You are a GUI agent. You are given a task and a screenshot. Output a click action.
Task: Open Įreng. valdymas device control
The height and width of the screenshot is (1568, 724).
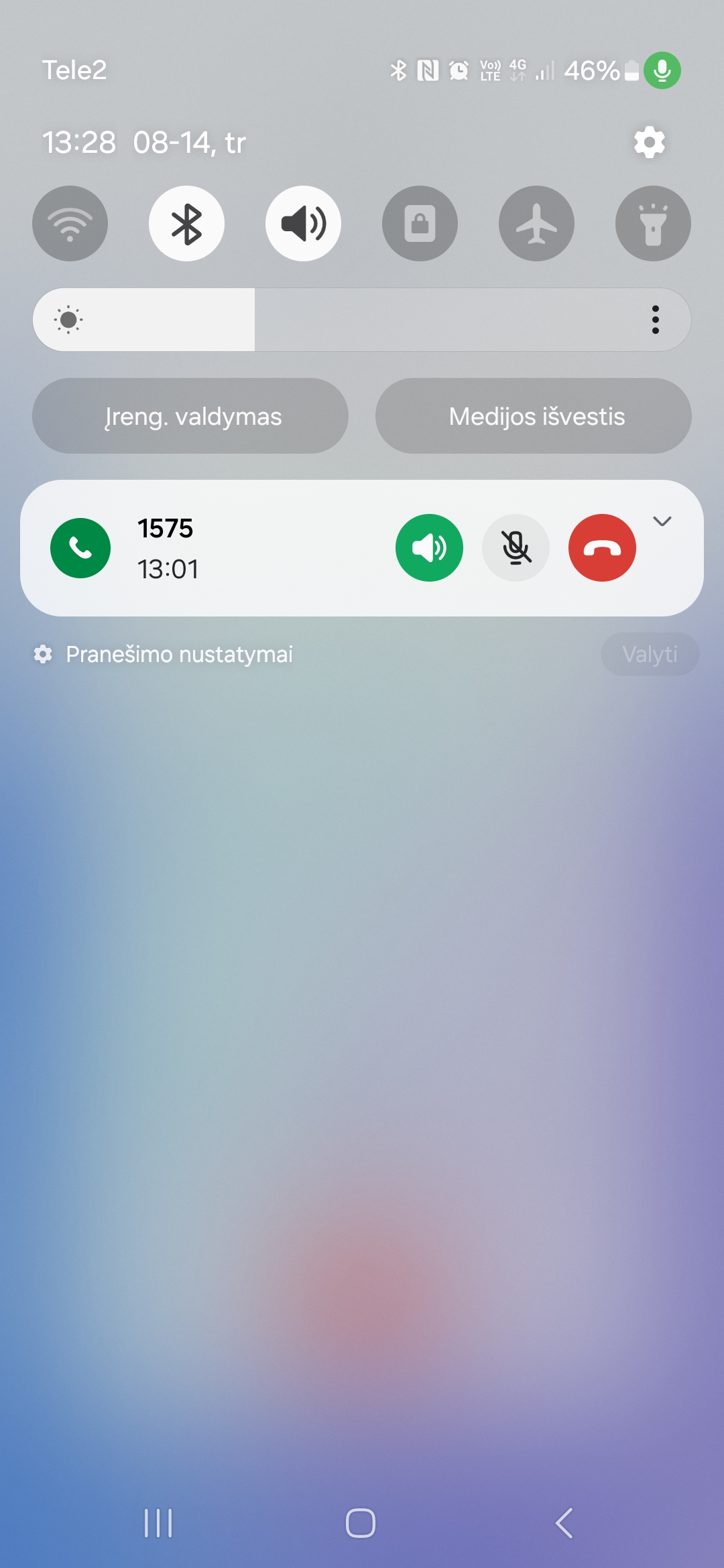(190, 416)
